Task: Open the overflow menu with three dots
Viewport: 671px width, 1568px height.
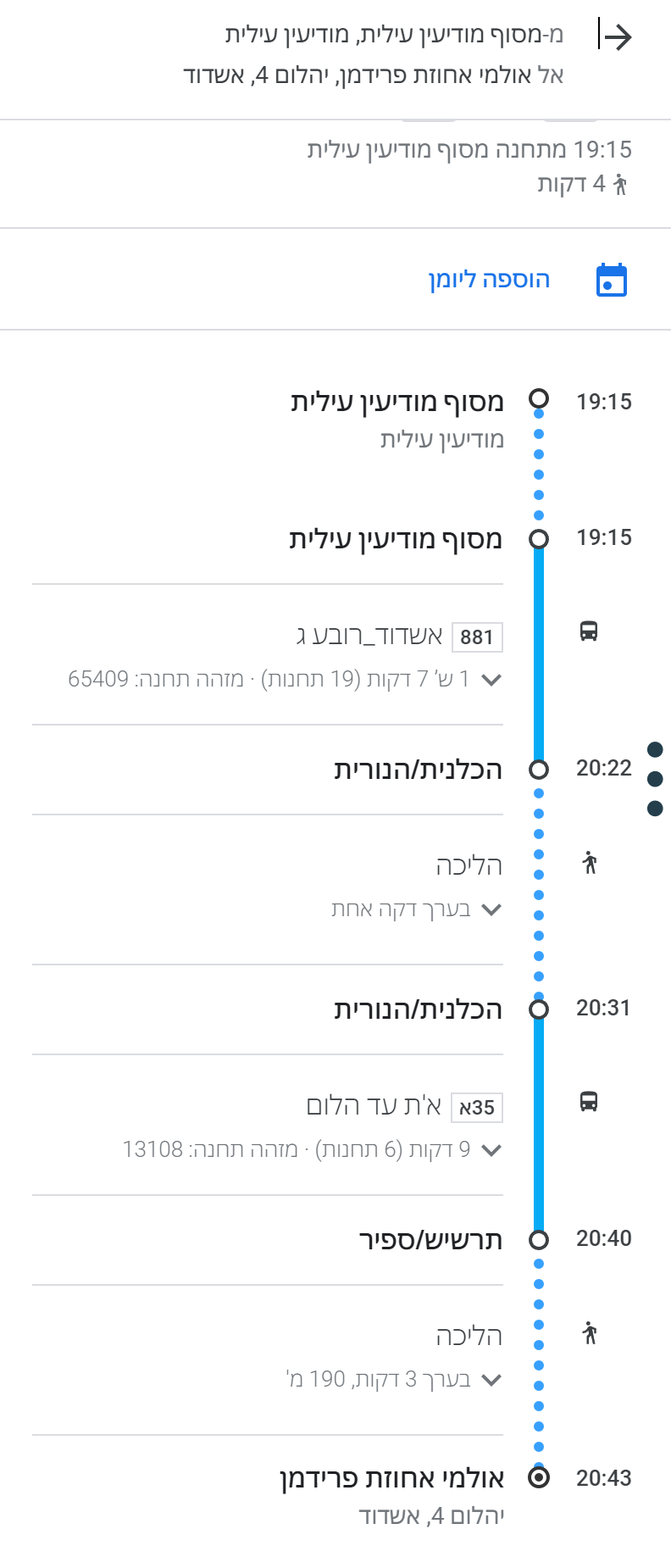Action: (x=654, y=780)
